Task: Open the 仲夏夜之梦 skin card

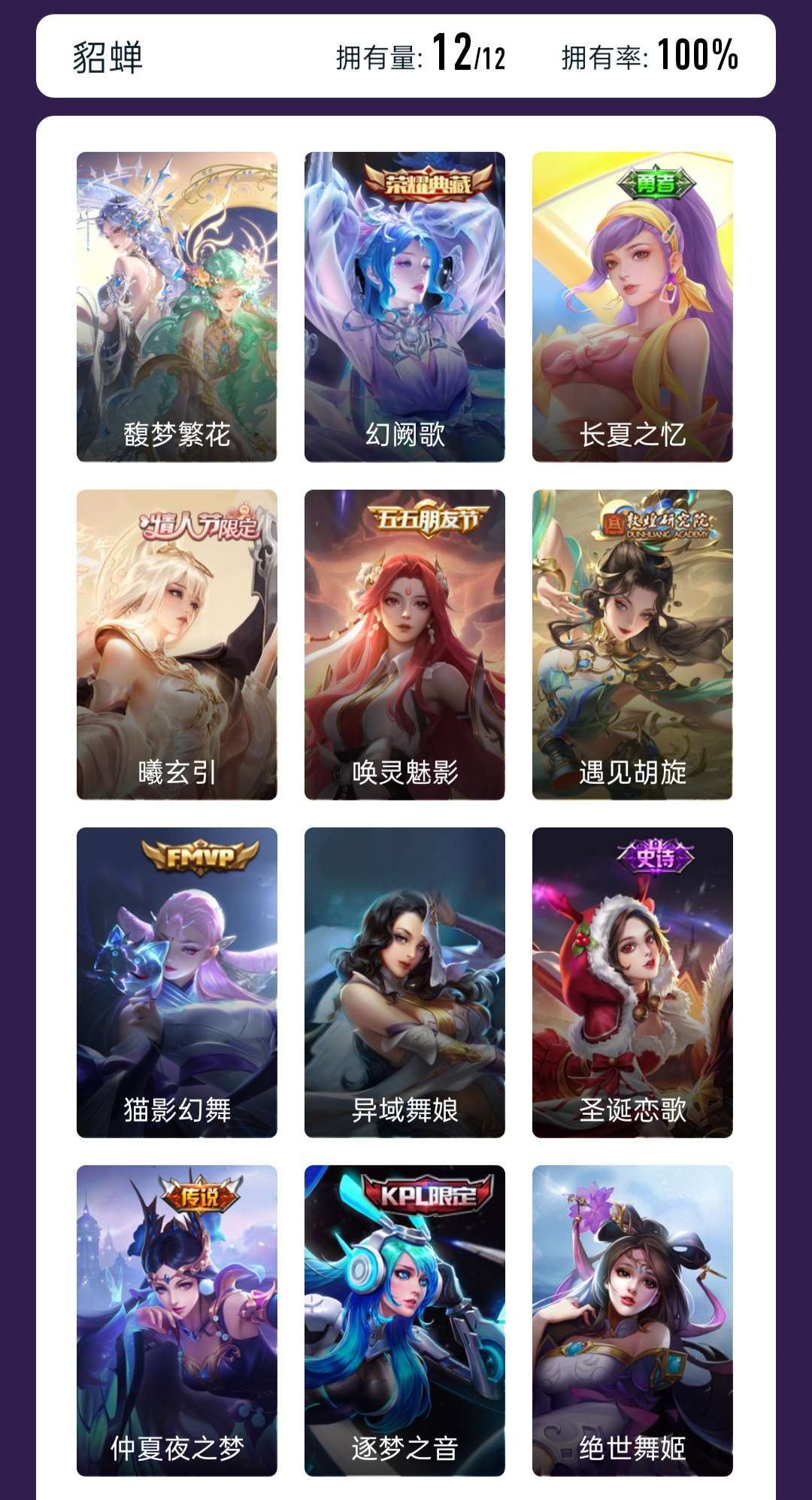Action: 177,1320
